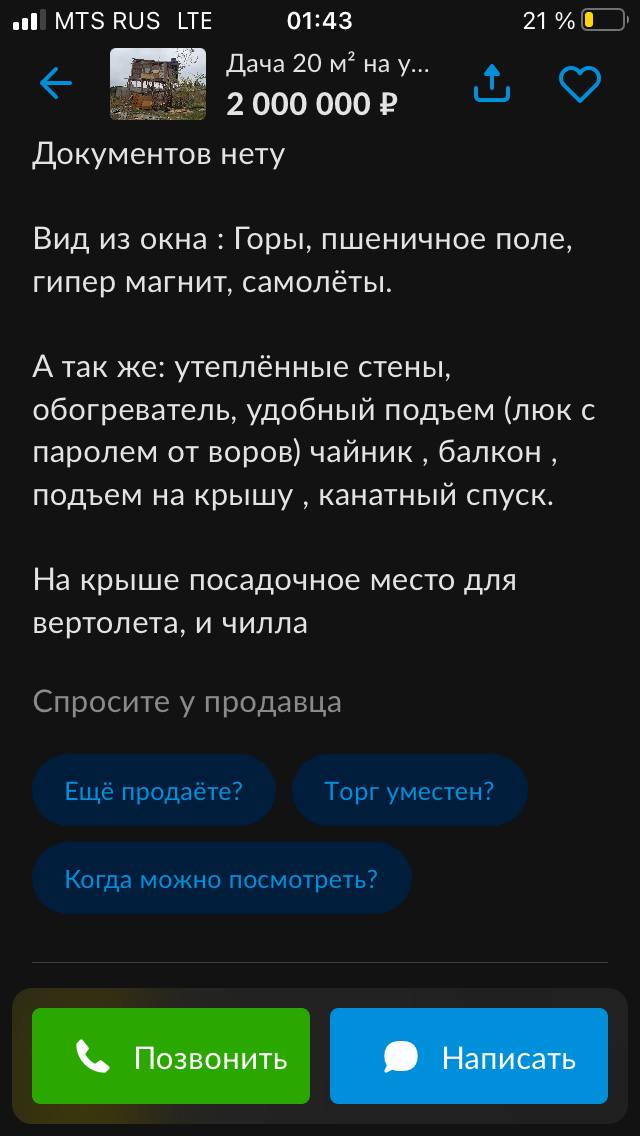Select the 'Торг уместен?' quick question

409,792
